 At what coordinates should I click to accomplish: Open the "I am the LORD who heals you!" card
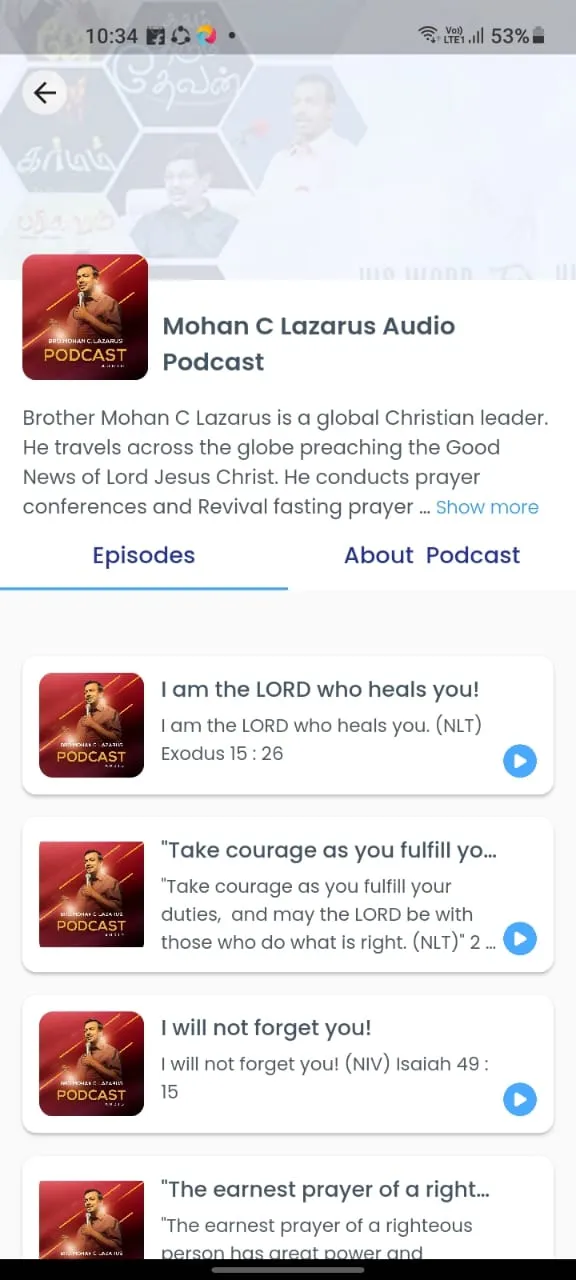pyautogui.click(x=288, y=726)
